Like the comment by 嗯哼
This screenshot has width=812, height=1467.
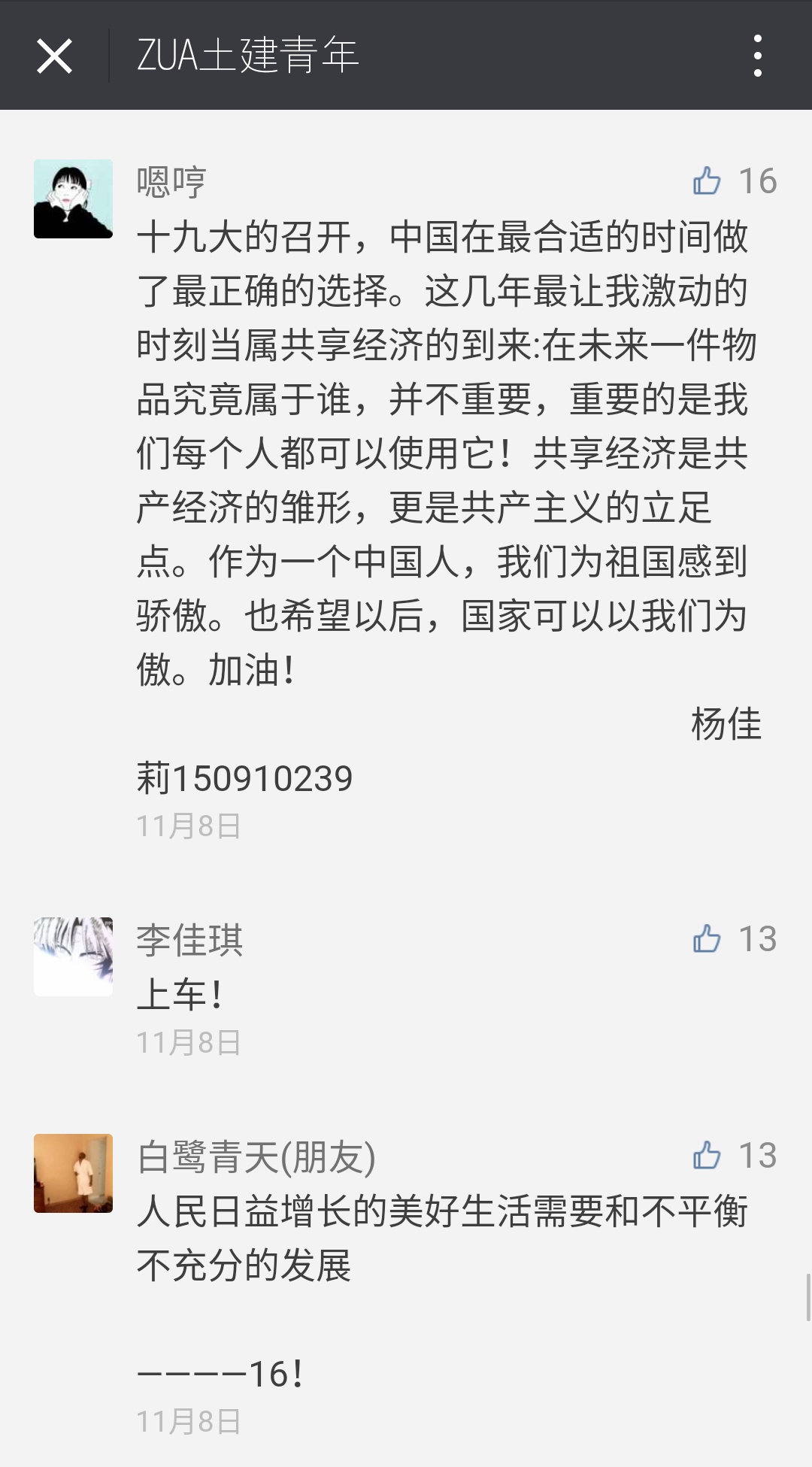click(707, 181)
